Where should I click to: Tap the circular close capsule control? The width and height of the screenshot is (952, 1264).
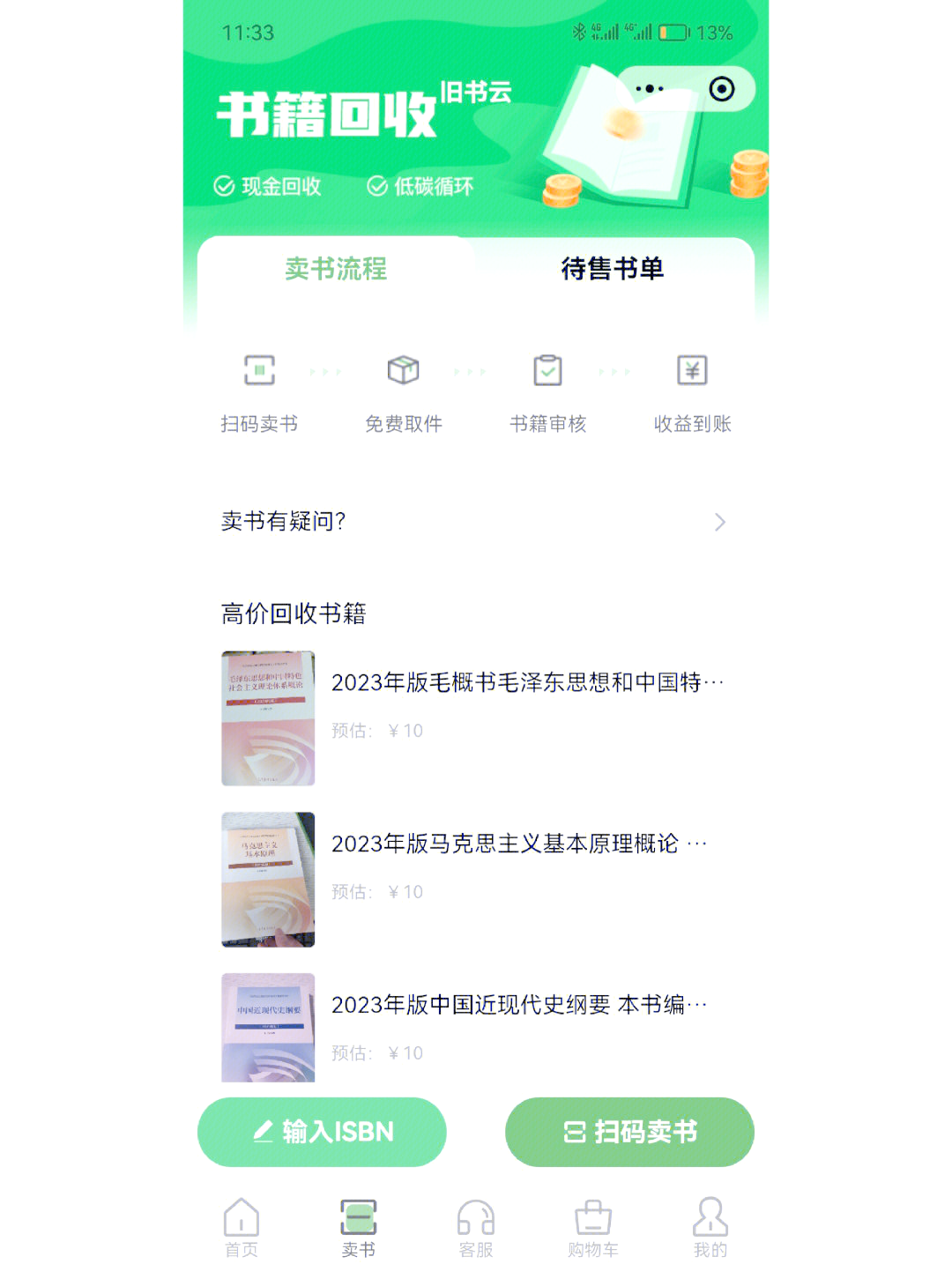point(722,88)
